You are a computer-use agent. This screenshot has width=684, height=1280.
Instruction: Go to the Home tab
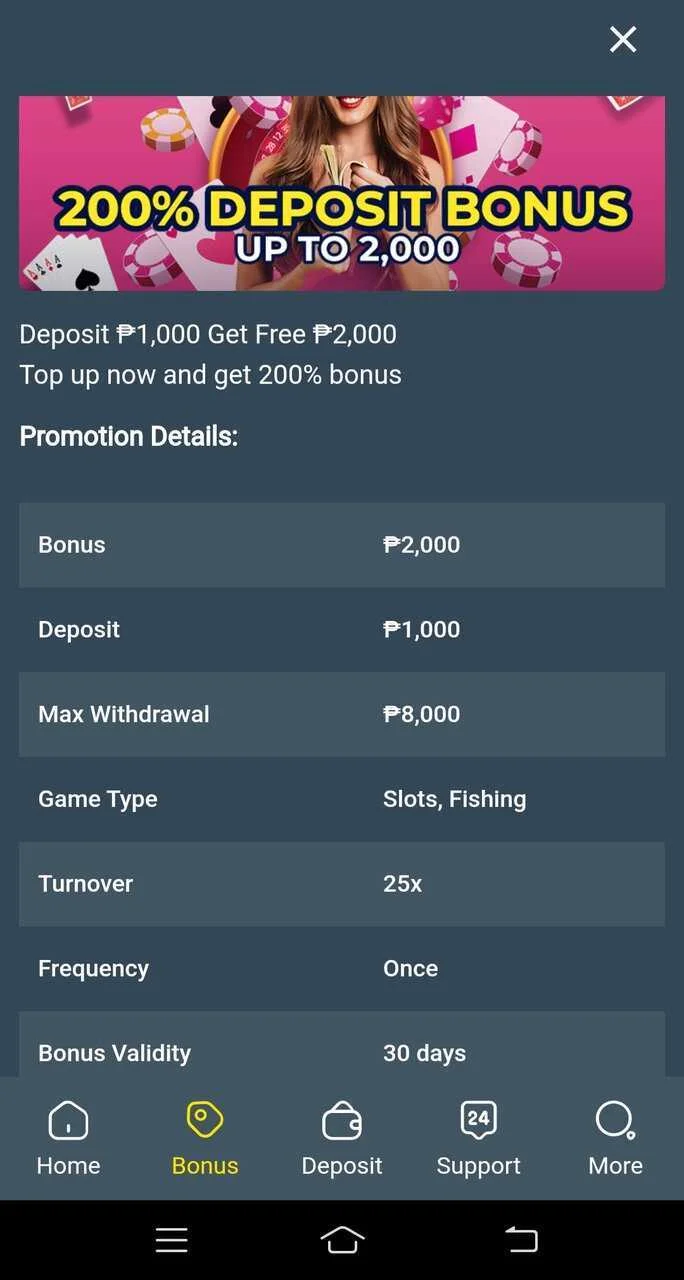[68, 1138]
